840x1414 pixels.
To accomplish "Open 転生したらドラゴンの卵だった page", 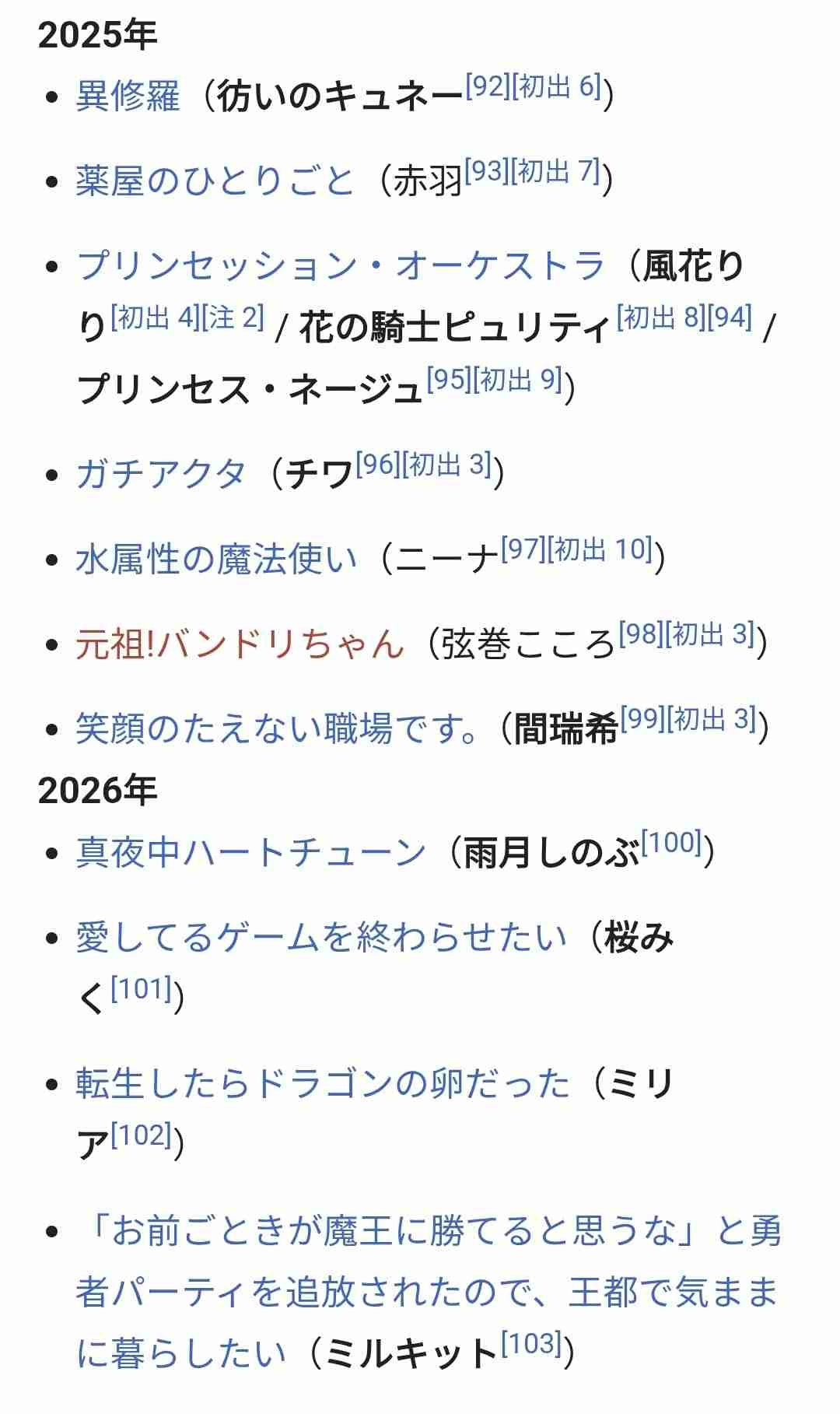I will pos(322,1084).
